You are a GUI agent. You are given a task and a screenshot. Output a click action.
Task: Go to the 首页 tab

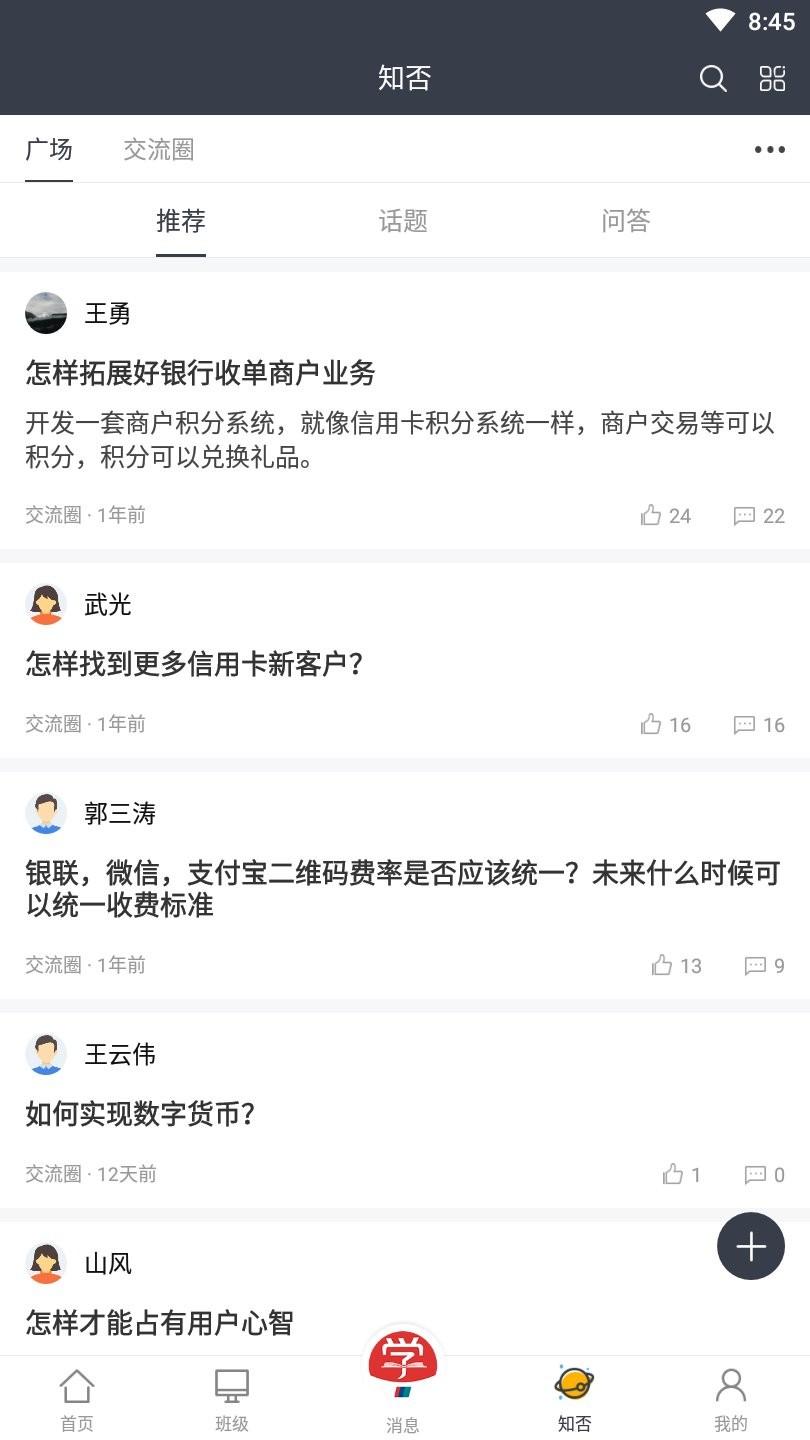coord(77,1399)
